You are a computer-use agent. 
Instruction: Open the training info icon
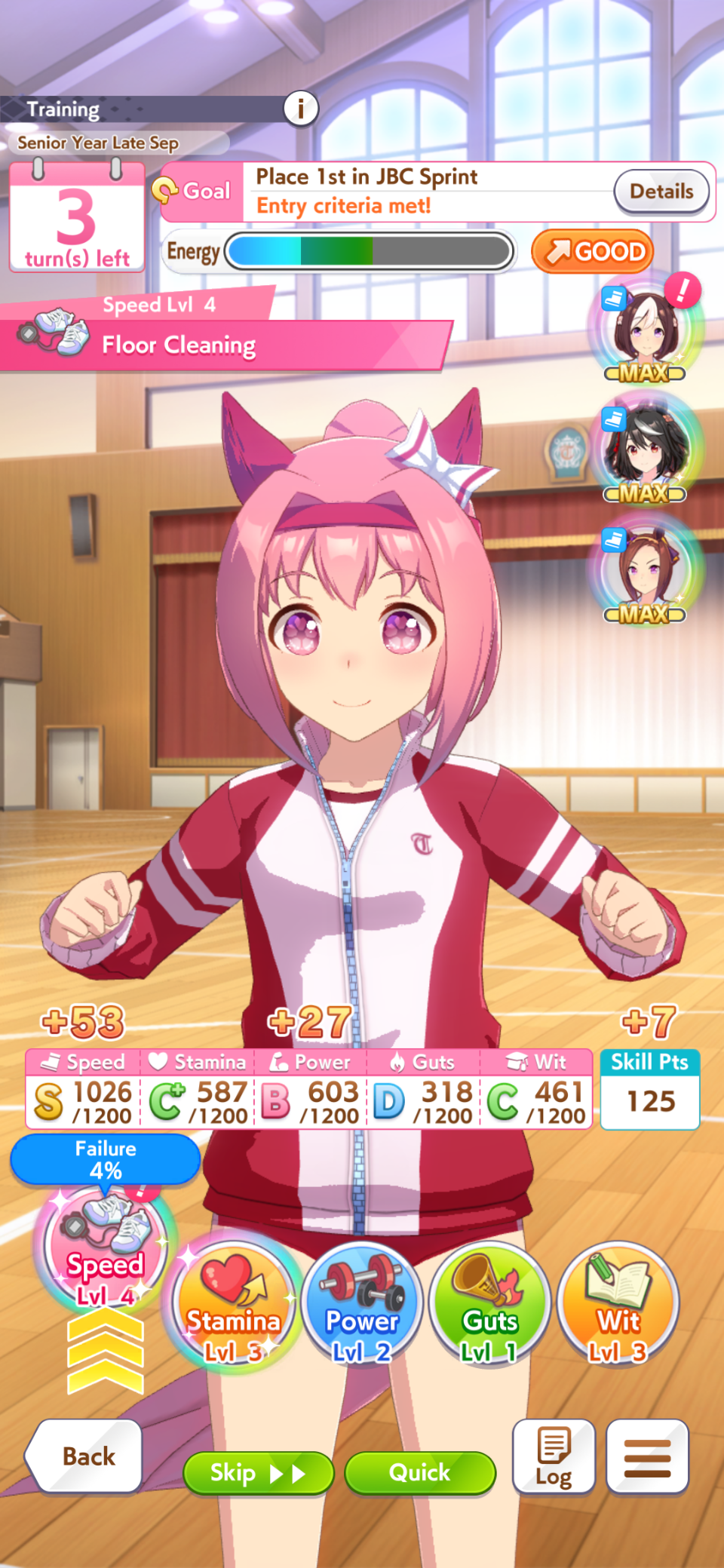pyautogui.click(x=300, y=109)
